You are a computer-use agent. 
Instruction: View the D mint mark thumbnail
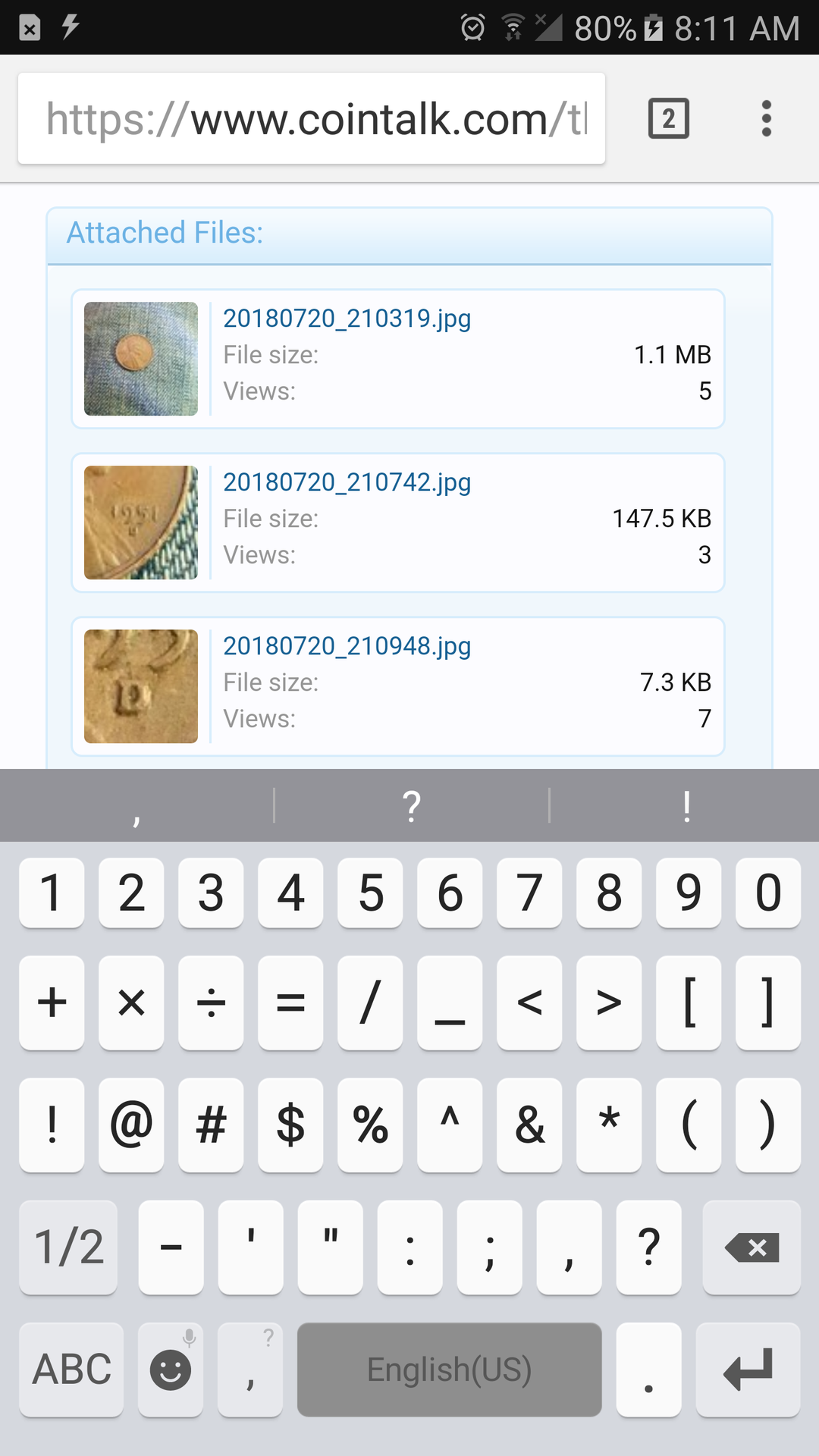point(141,686)
